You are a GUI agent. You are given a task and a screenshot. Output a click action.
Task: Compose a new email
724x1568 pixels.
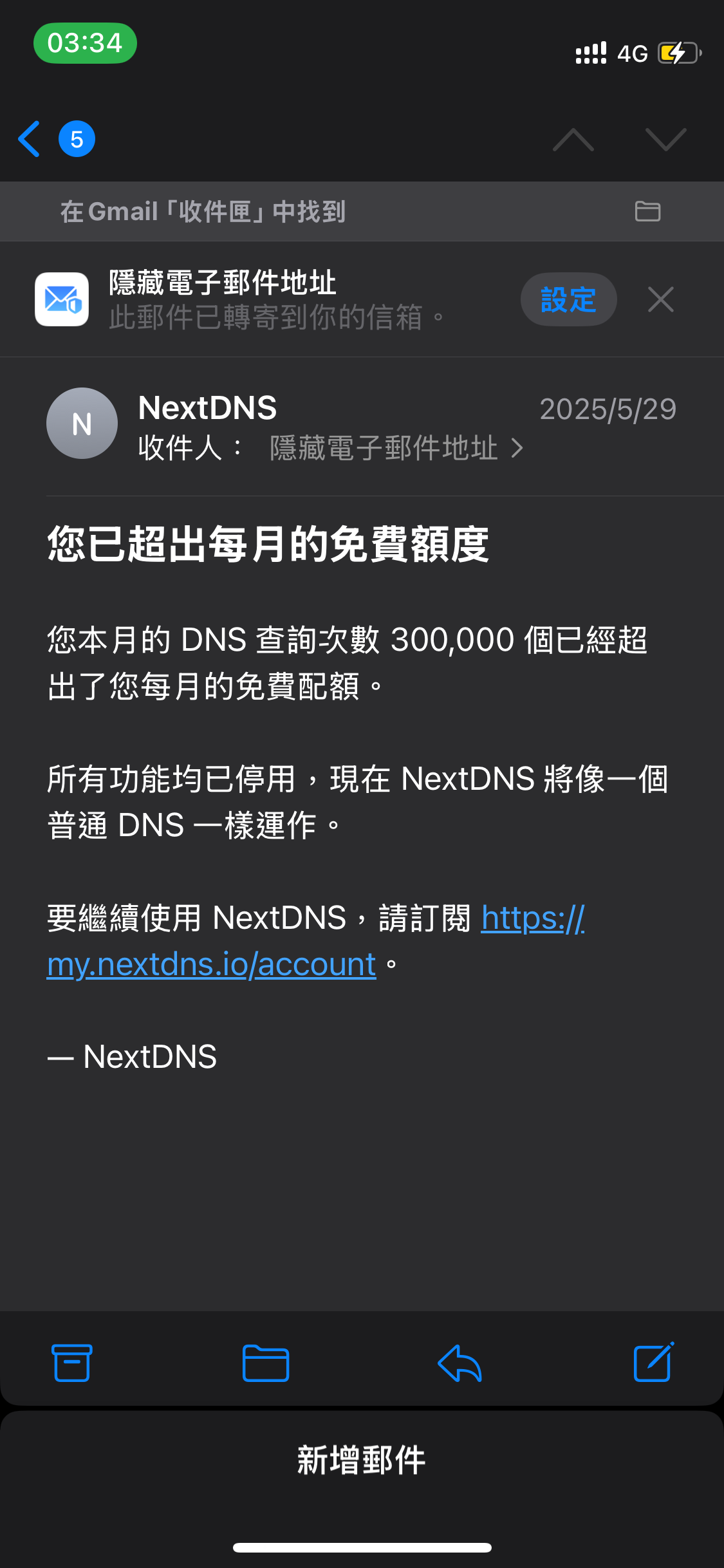653,1361
